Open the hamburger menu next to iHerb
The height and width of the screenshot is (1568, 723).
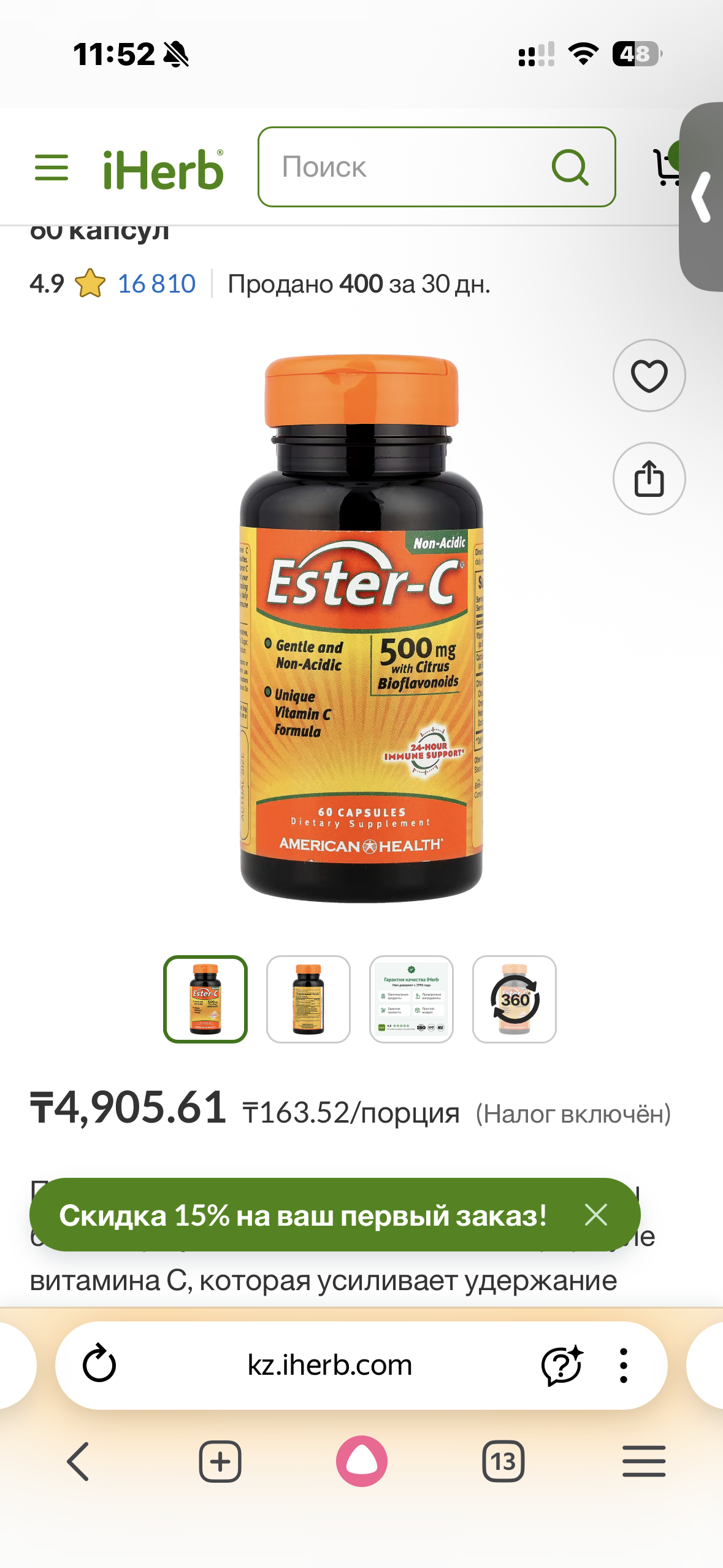click(52, 167)
